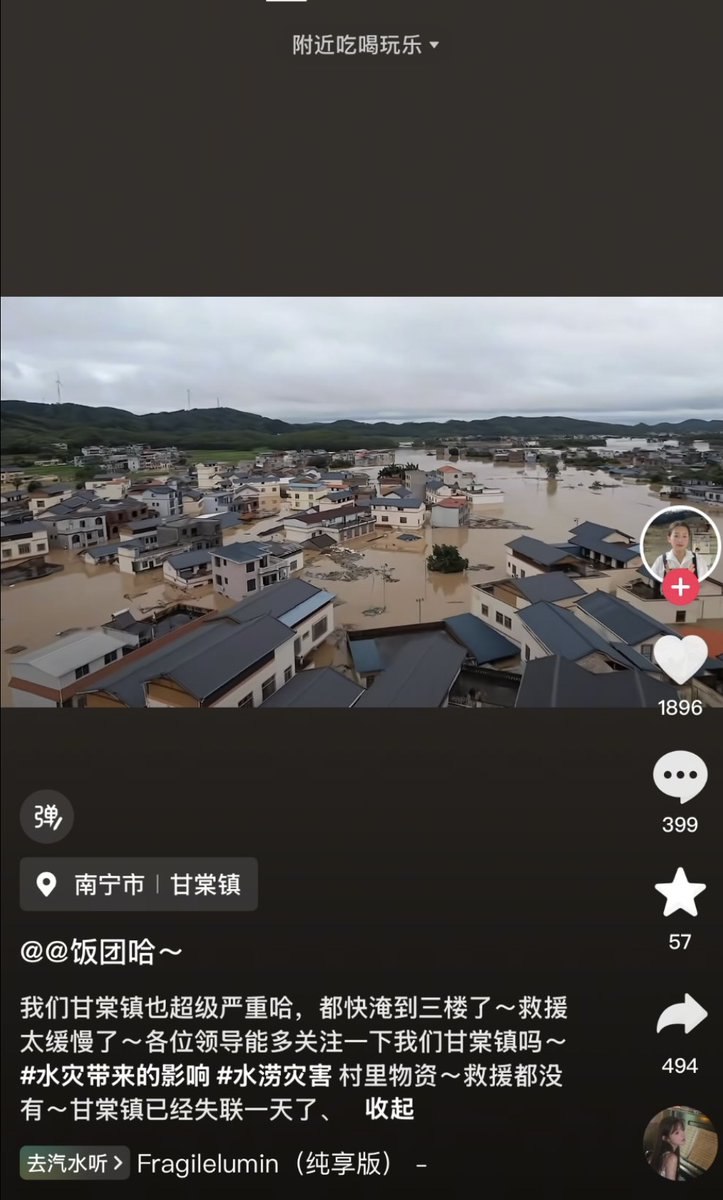The height and width of the screenshot is (1200, 723).
Task: Tap the 去汽水听 music chip
Action: click(x=75, y=1163)
